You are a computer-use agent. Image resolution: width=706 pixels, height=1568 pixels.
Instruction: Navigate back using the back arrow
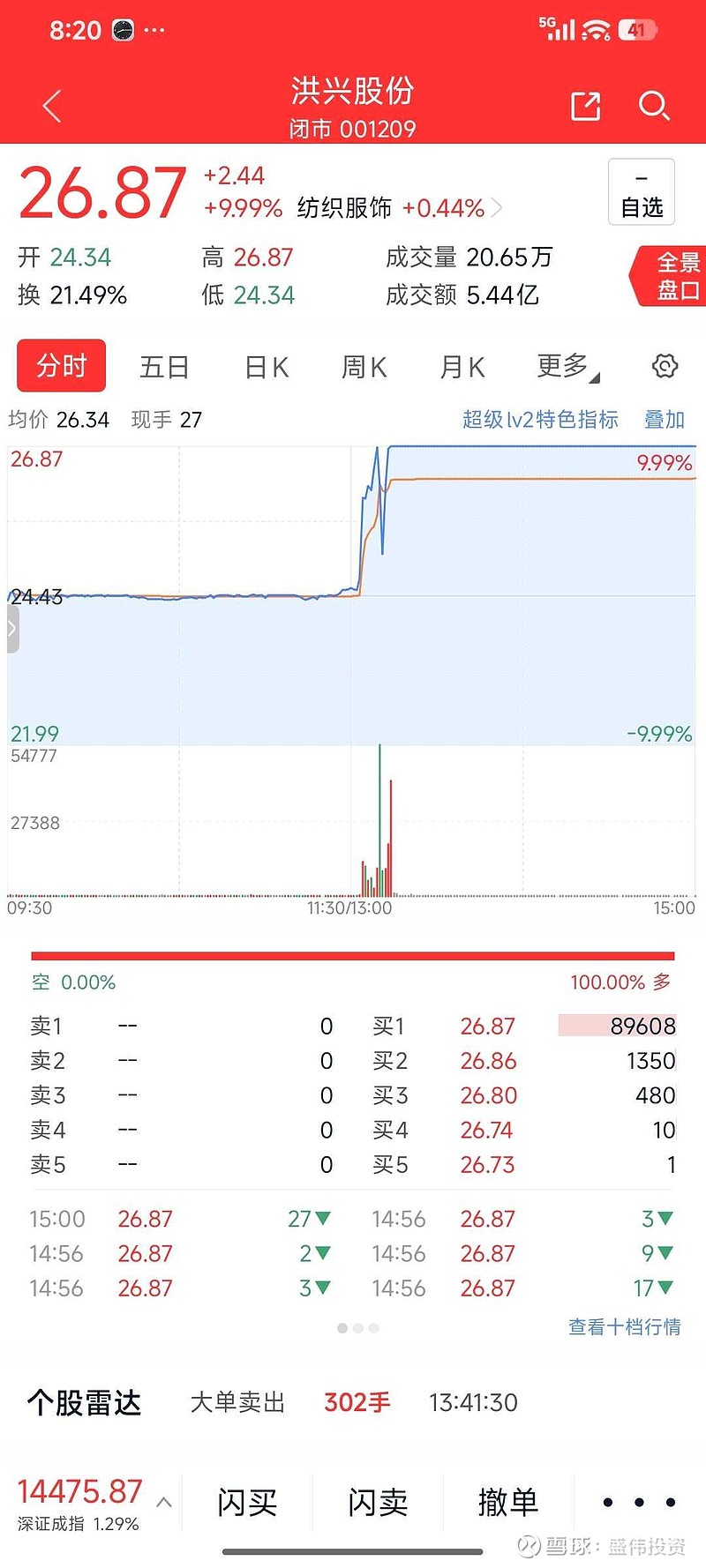[50, 105]
